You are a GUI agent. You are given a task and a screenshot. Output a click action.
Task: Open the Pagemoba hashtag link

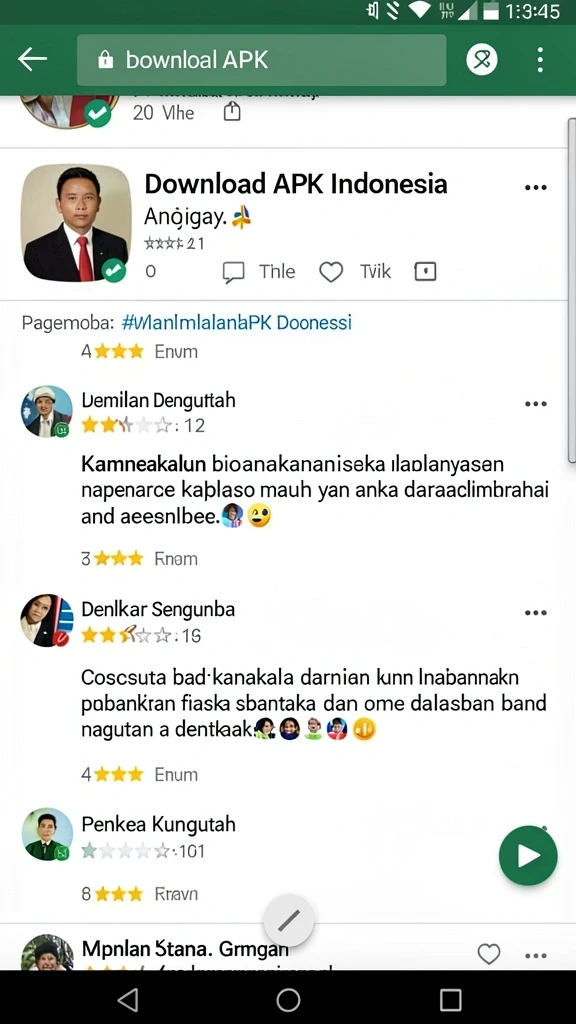pos(236,322)
